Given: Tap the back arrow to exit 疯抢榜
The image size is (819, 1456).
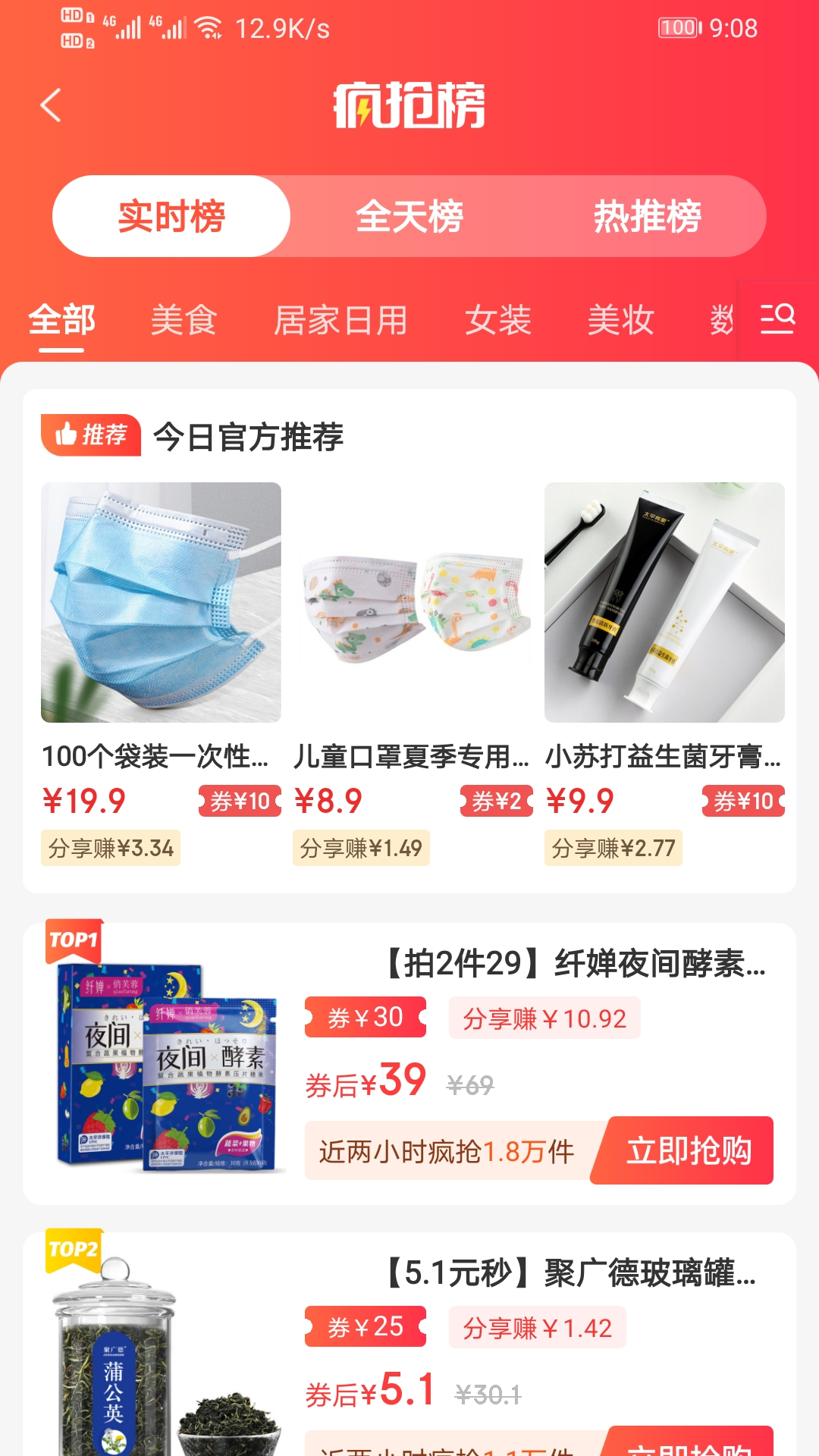Looking at the screenshot, I should (50, 106).
